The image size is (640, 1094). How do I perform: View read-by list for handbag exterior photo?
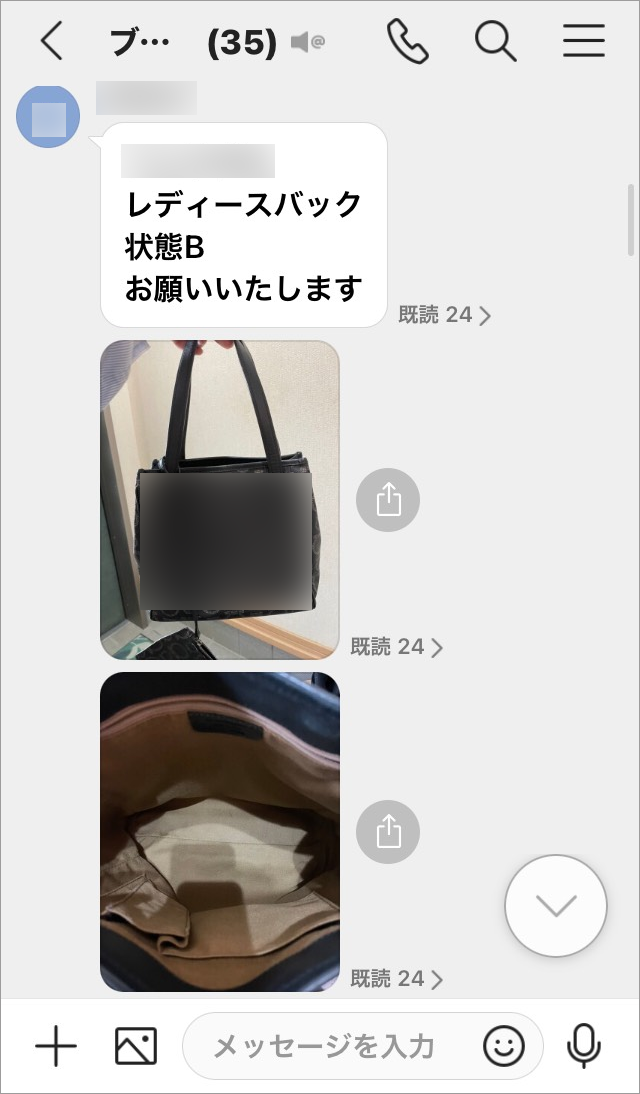point(396,647)
